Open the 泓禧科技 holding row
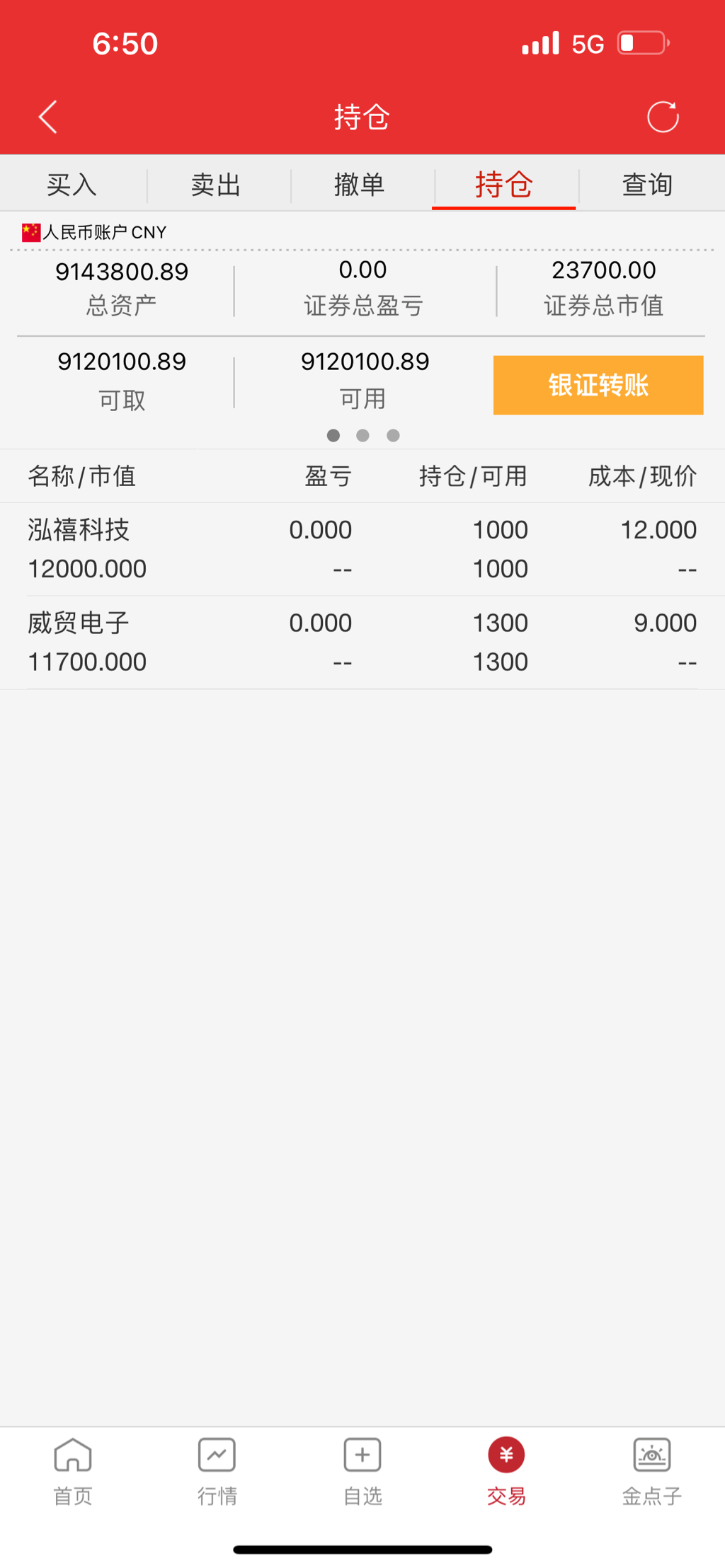Screen dimensions: 725x1568 [362, 549]
